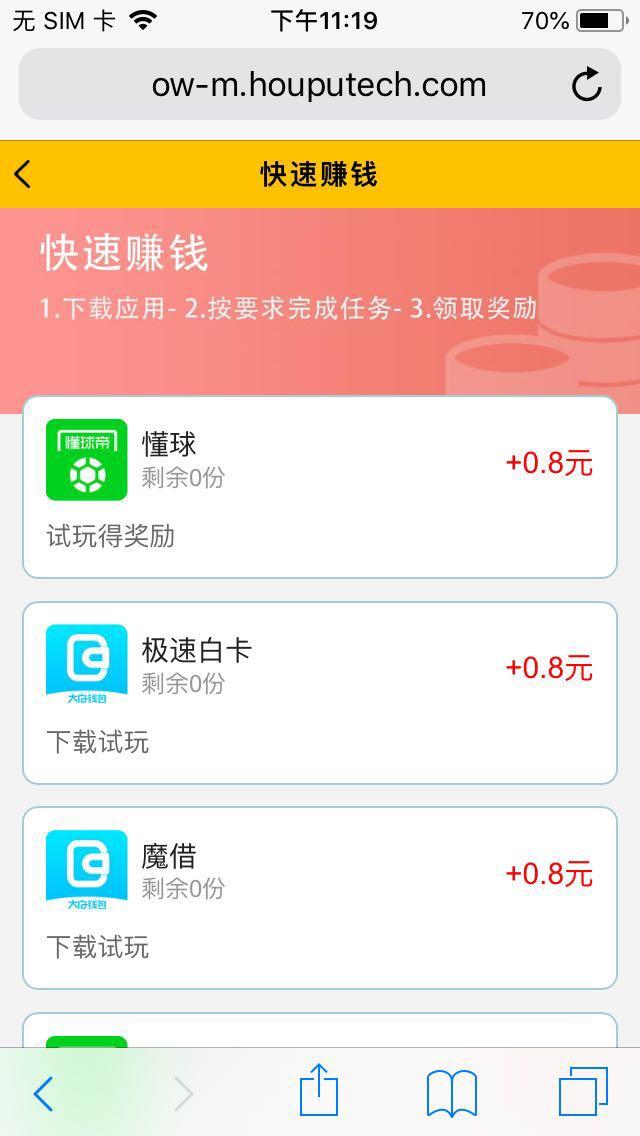Open Safari bookmarks
This screenshot has height=1136, width=640.
tap(451, 1093)
